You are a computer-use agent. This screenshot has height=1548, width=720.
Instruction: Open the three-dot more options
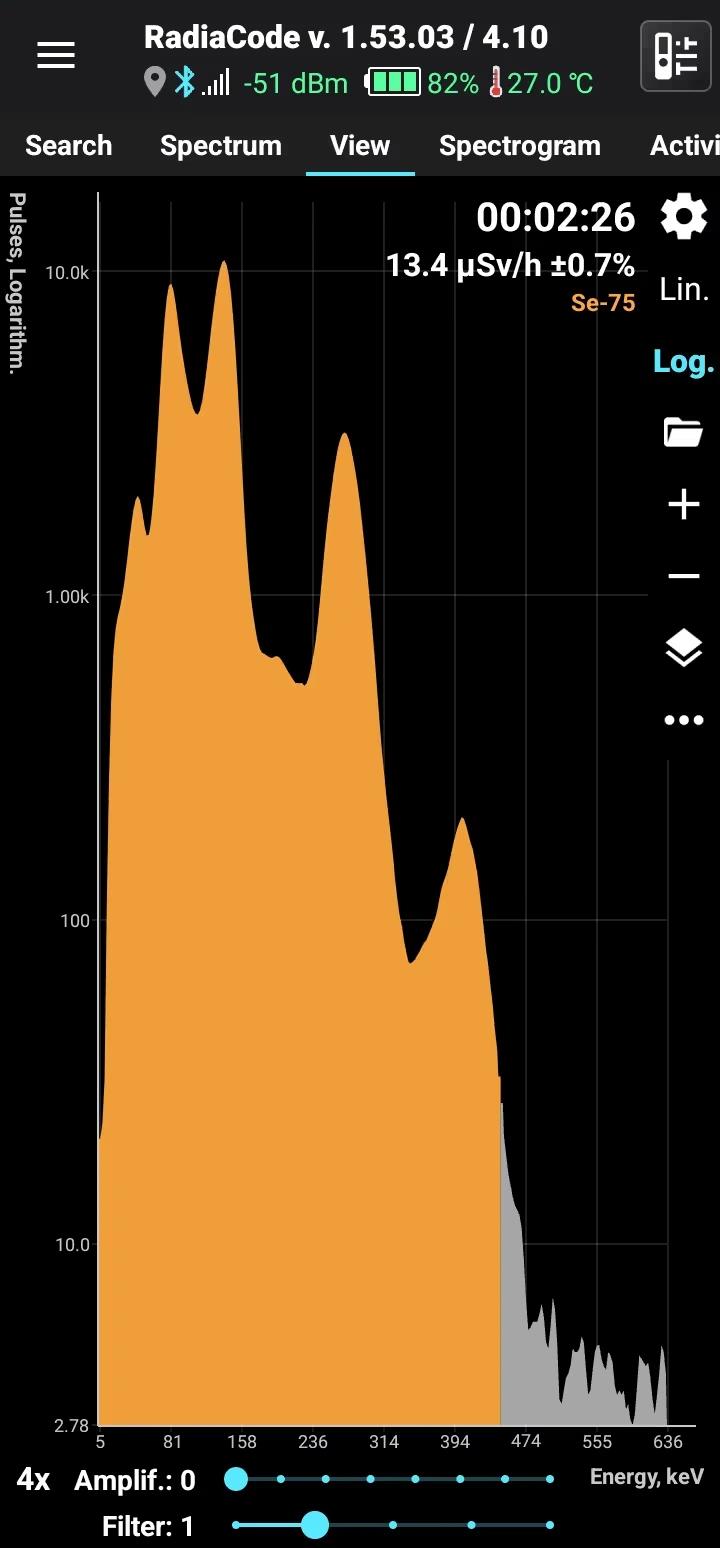point(684,720)
